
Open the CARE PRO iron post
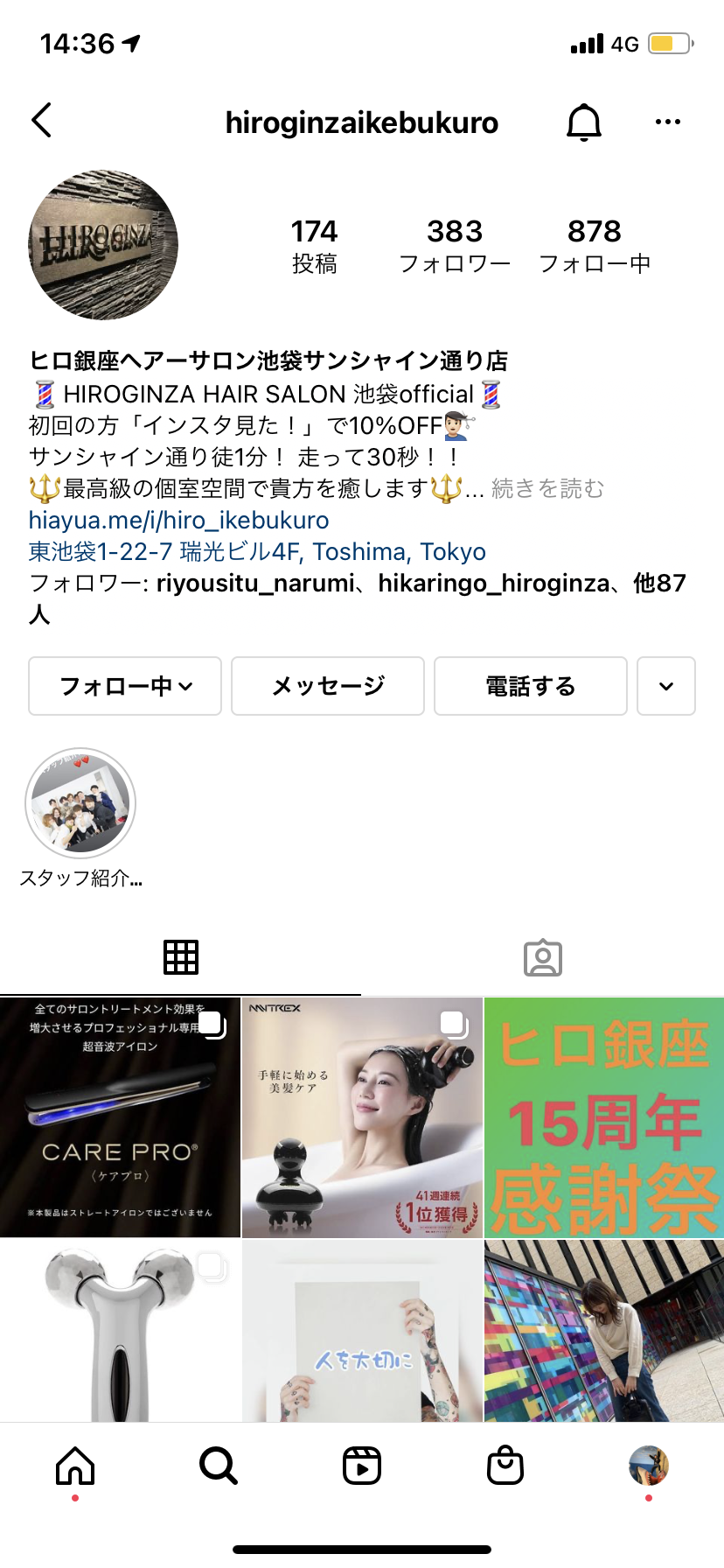pos(120,1117)
